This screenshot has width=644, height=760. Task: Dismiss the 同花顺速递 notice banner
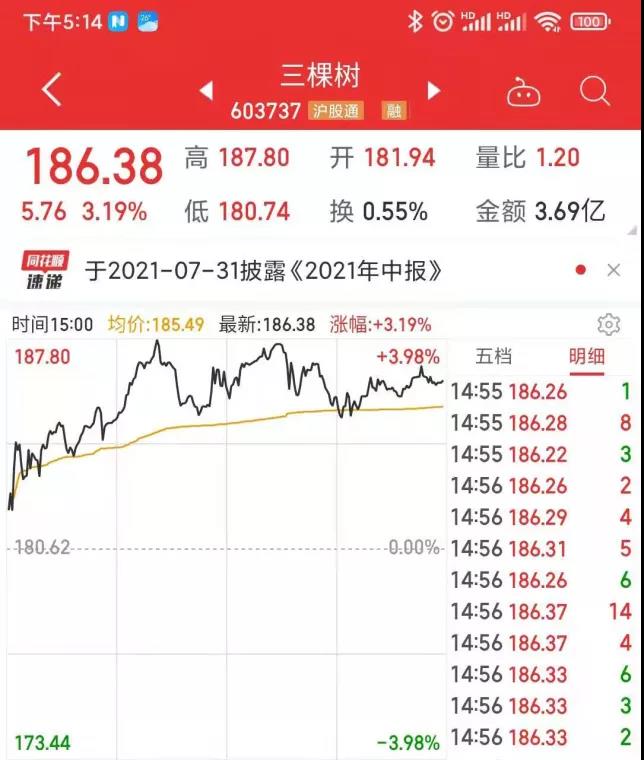pyautogui.click(x=614, y=270)
